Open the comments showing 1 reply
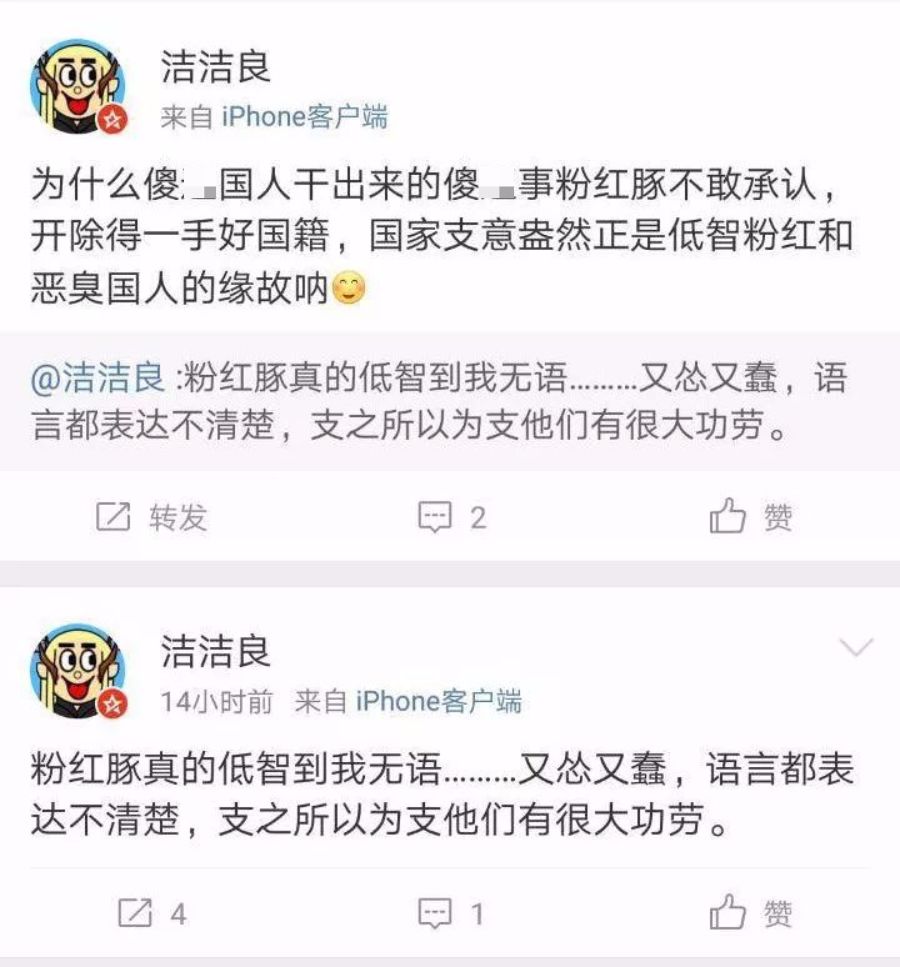The width and height of the screenshot is (900, 967). (x=451, y=913)
